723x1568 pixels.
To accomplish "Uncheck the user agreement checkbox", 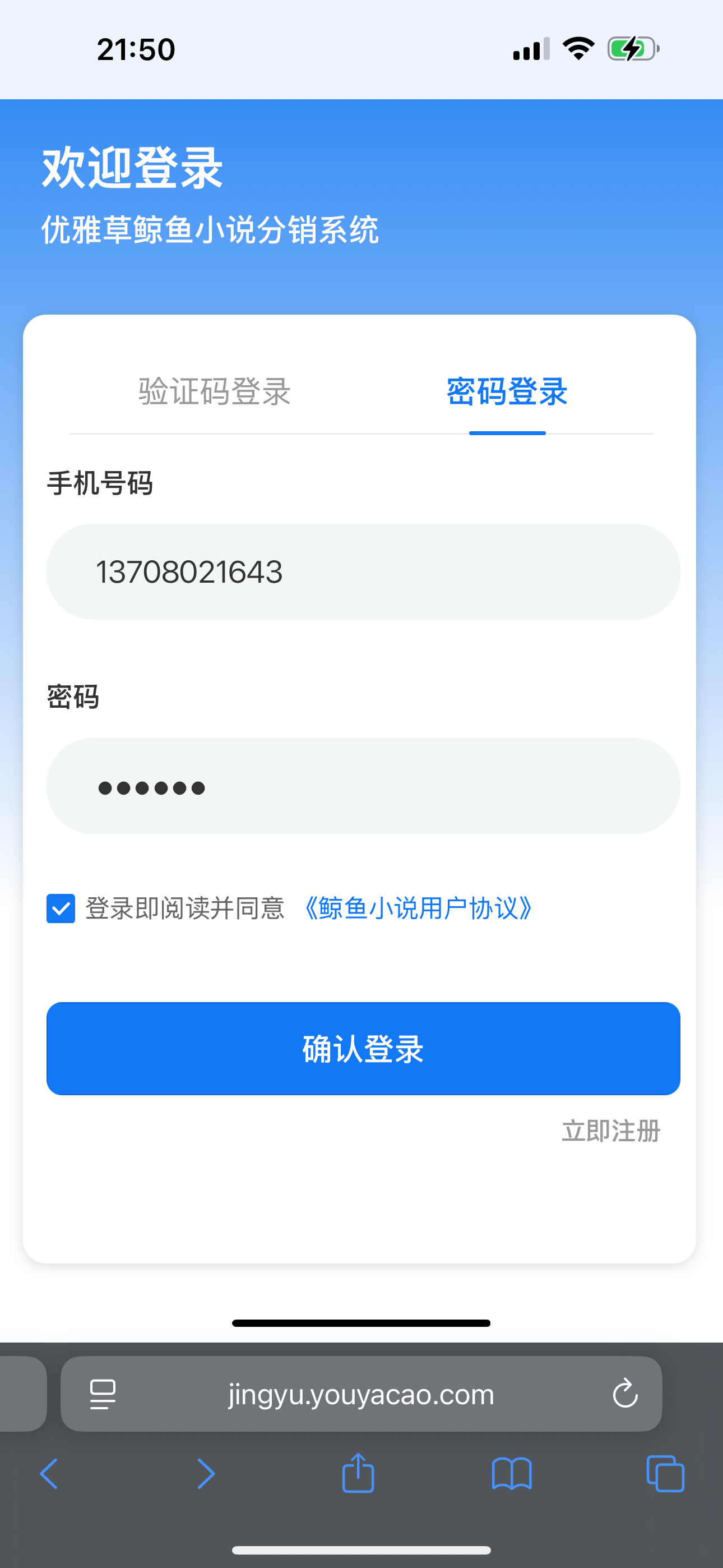I will click(x=61, y=908).
